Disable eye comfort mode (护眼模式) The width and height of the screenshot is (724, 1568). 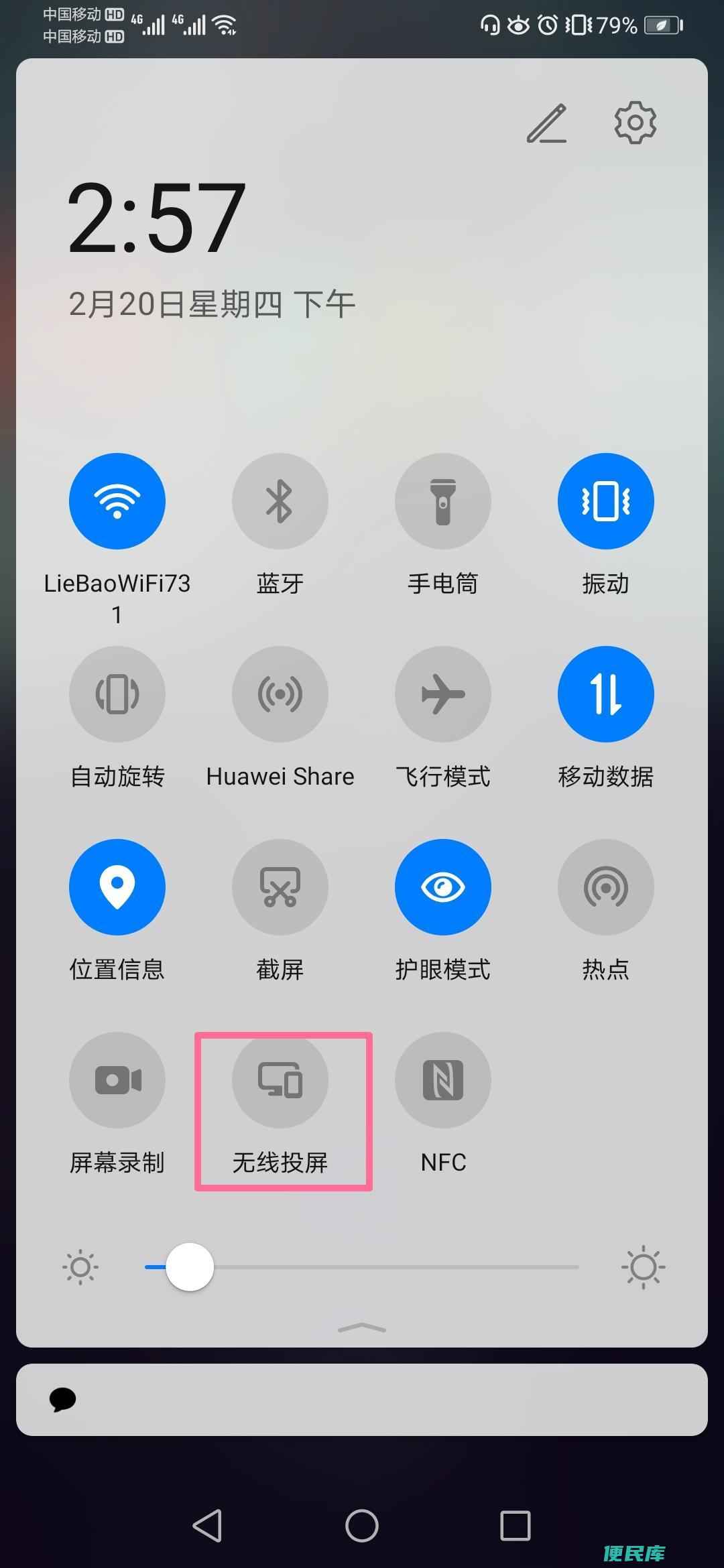tap(443, 887)
